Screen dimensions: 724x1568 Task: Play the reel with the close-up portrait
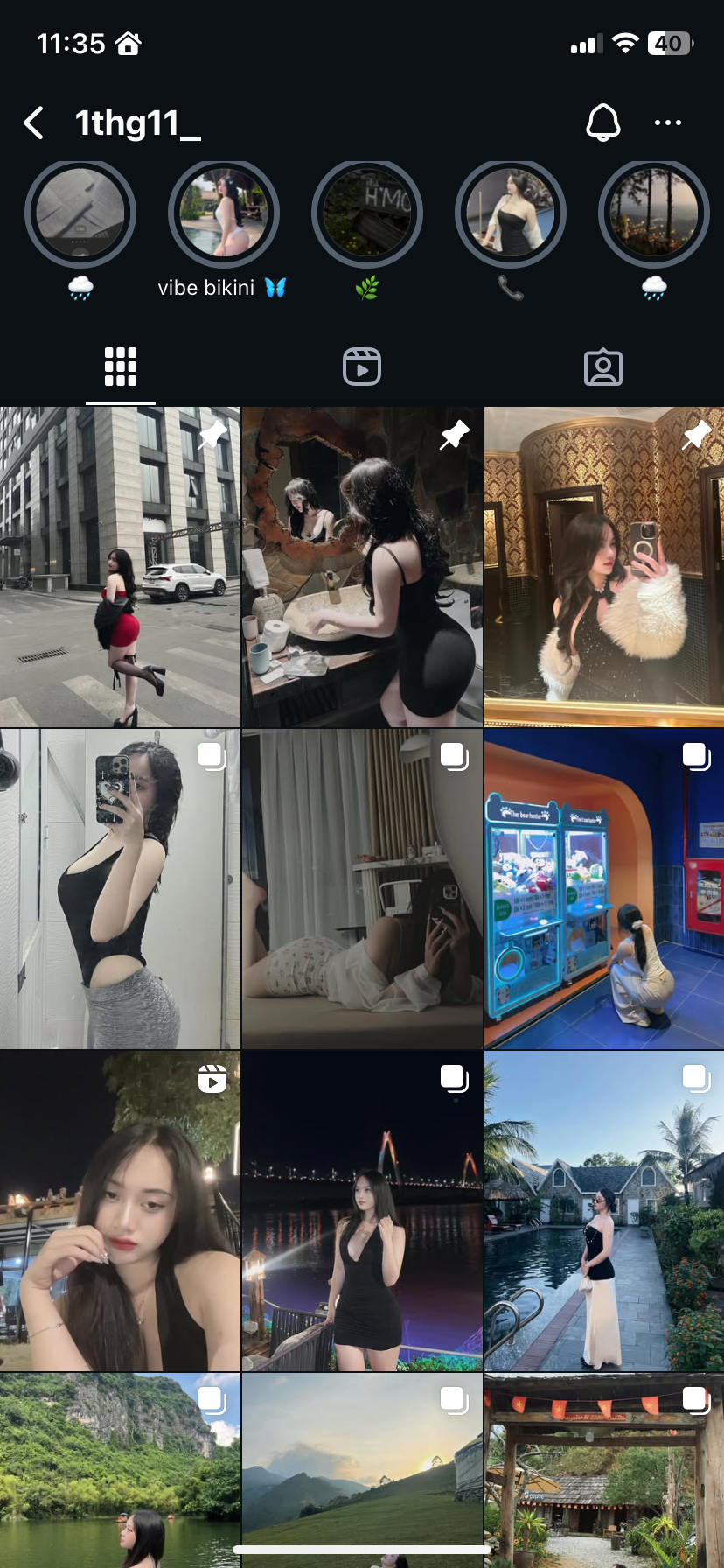(x=120, y=1211)
